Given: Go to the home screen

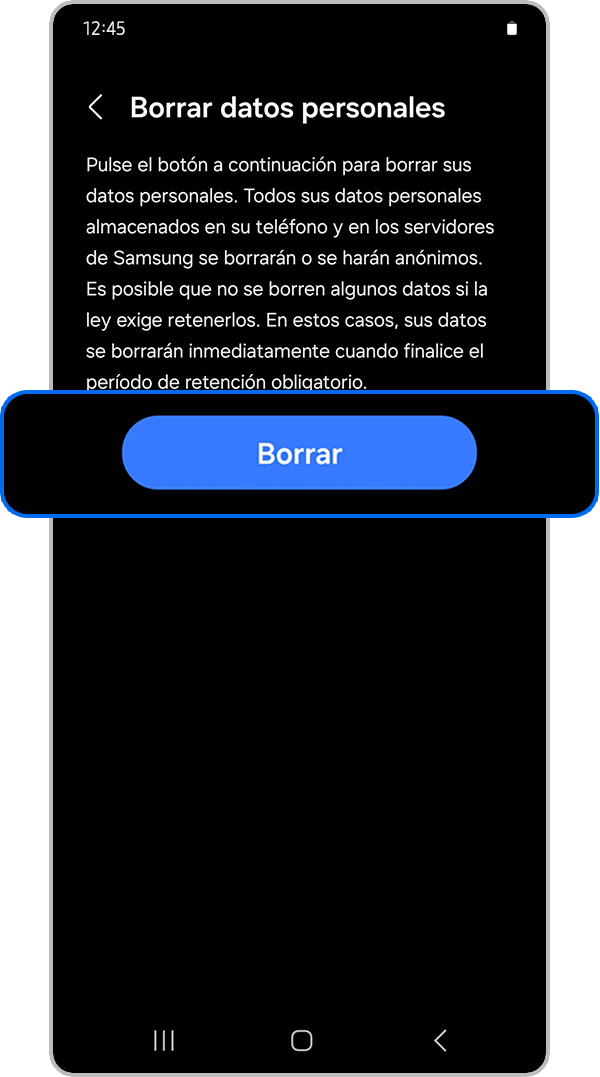Looking at the screenshot, I should [301, 1040].
